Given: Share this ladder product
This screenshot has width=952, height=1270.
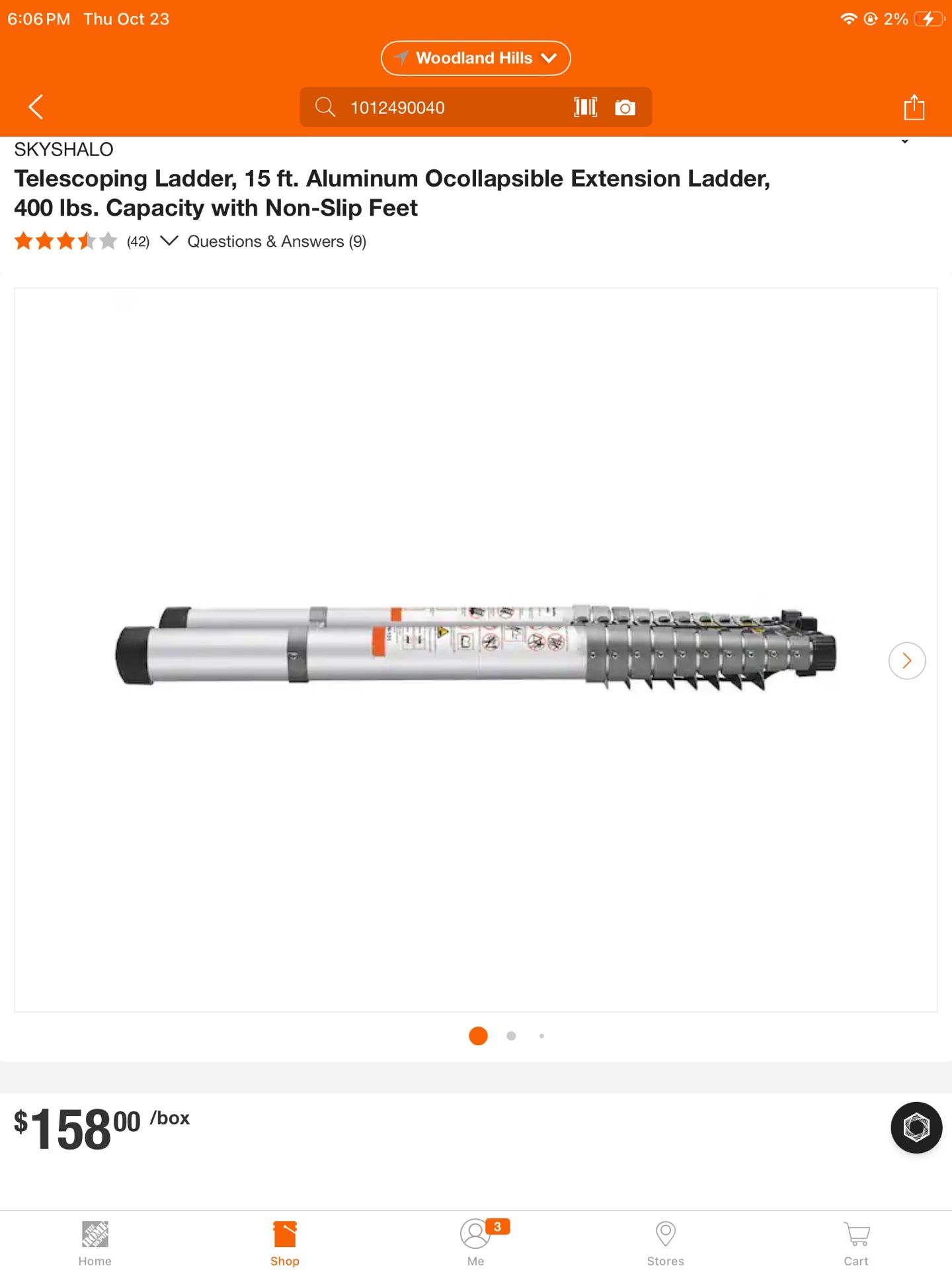Looking at the screenshot, I should 914,106.
